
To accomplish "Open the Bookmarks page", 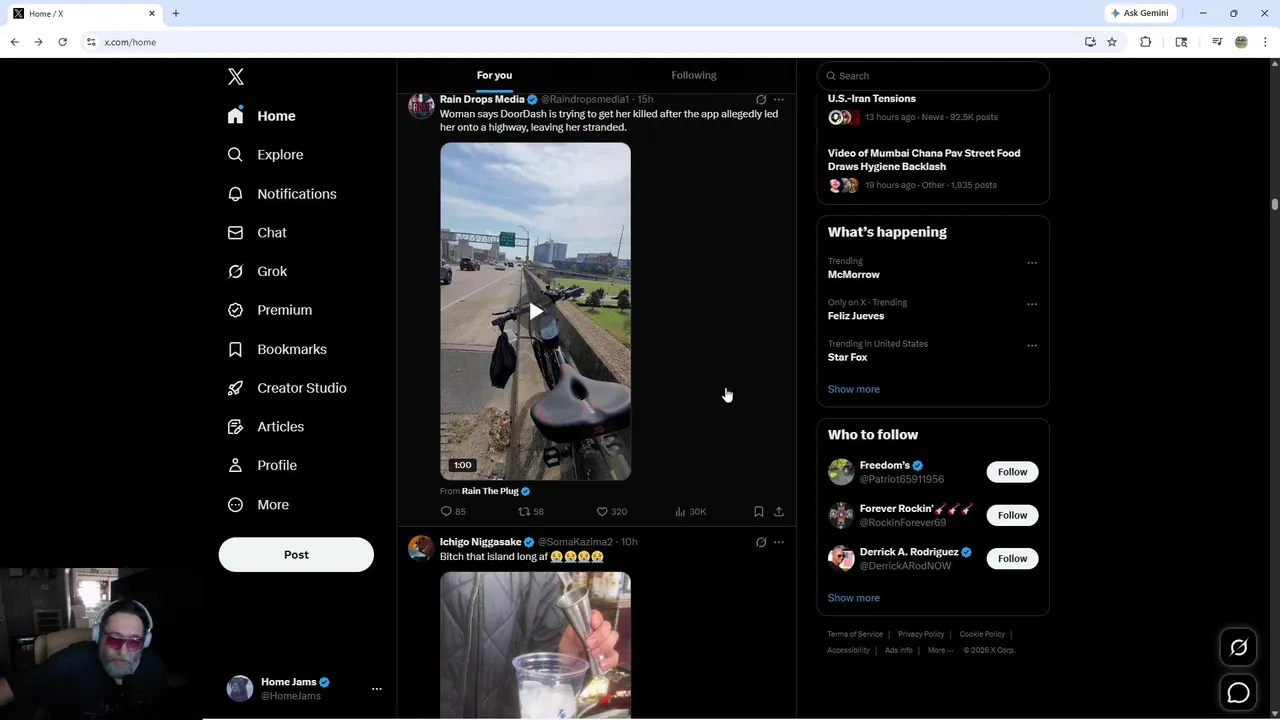I will (x=291, y=349).
